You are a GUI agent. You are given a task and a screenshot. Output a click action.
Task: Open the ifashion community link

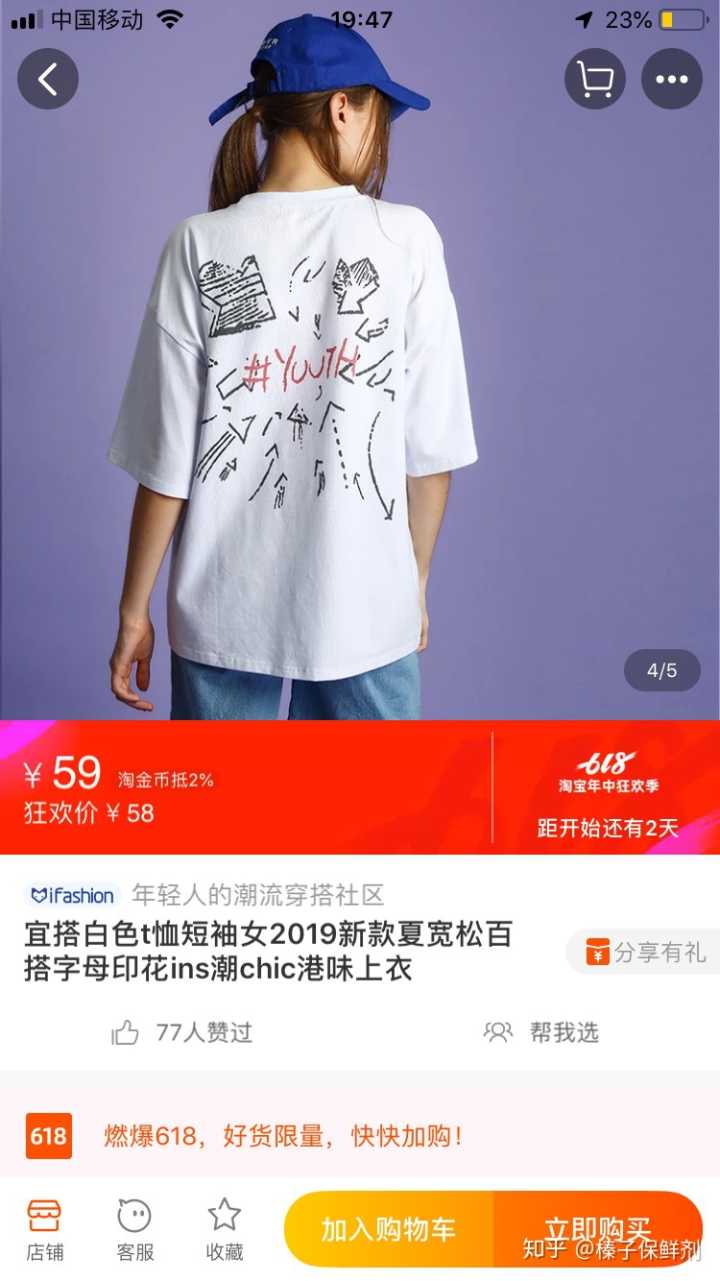click(x=72, y=894)
